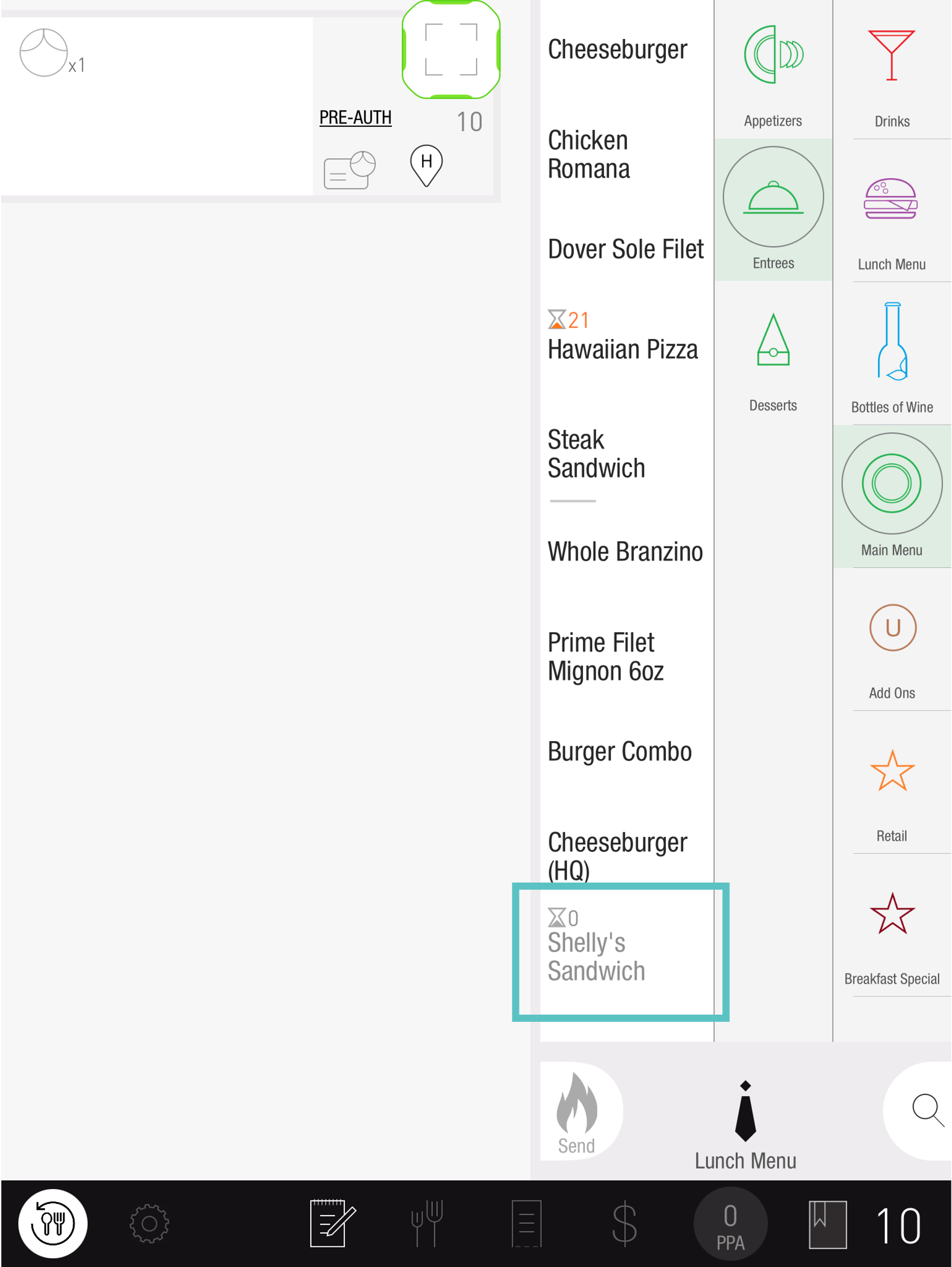Select the Chicken Romana entree
952x1267 pixels.
coord(589,155)
